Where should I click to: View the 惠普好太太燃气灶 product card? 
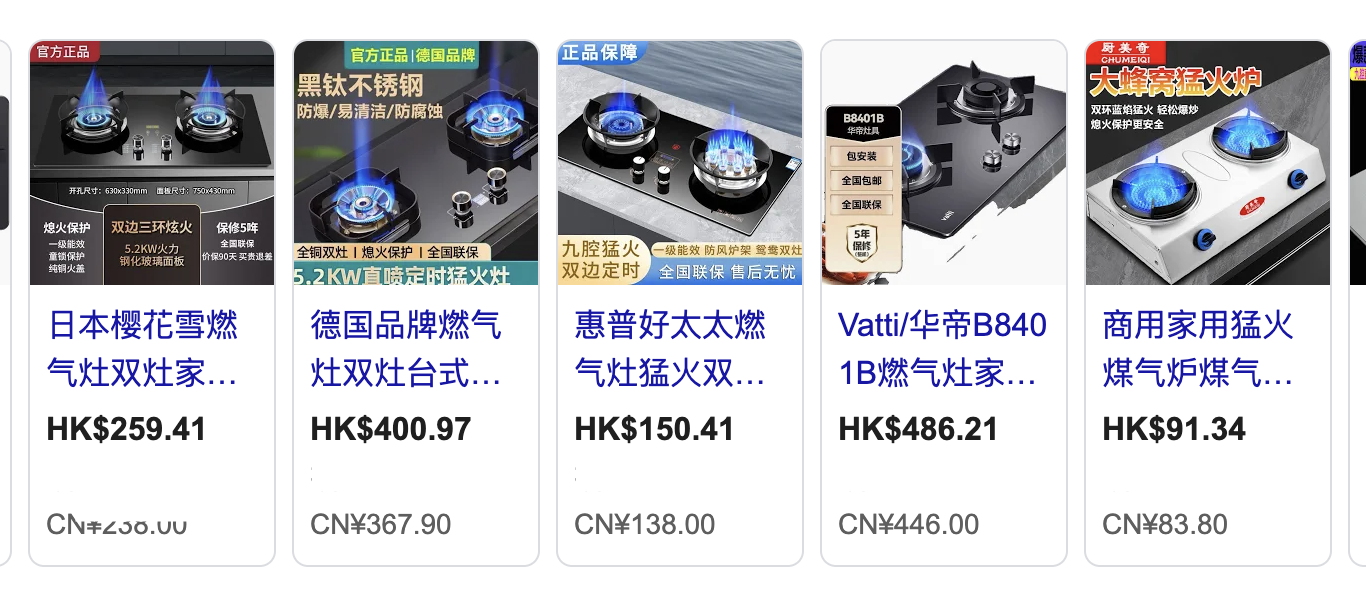670,349
